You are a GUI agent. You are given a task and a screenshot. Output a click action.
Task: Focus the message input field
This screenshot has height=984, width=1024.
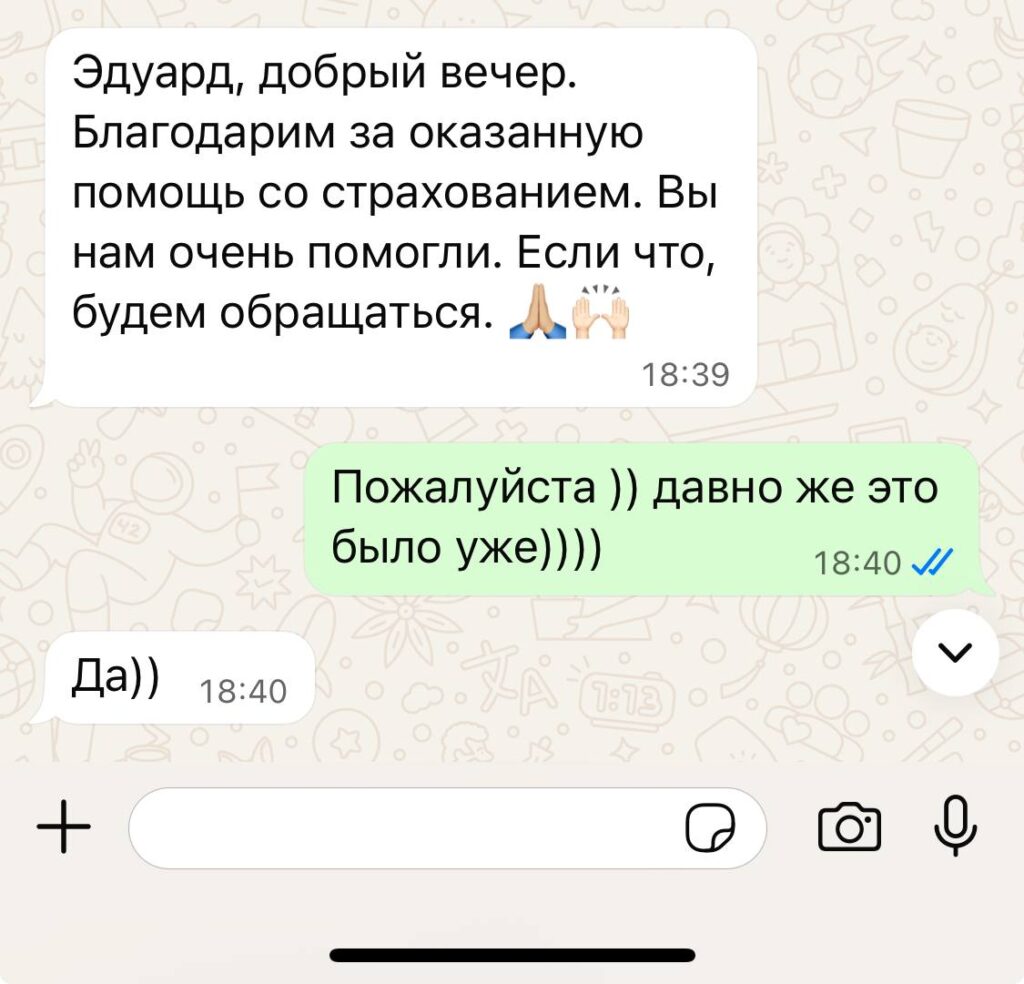point(400,827)
